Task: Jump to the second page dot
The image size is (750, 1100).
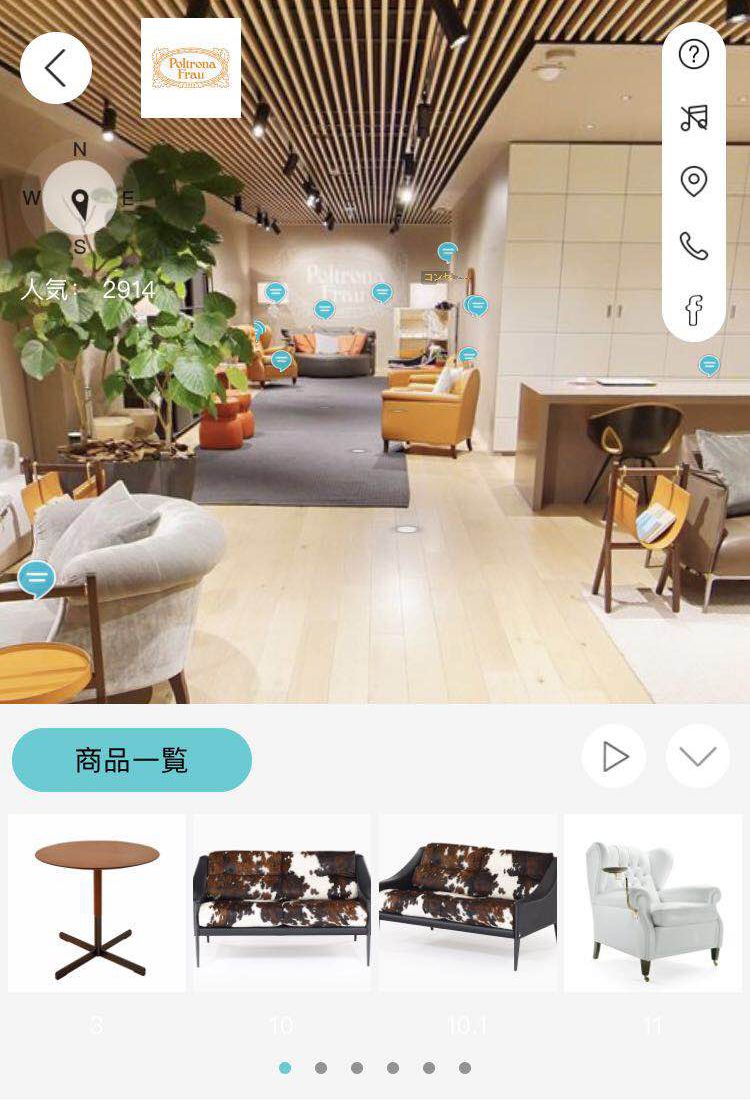Action: click(321, 1068)
